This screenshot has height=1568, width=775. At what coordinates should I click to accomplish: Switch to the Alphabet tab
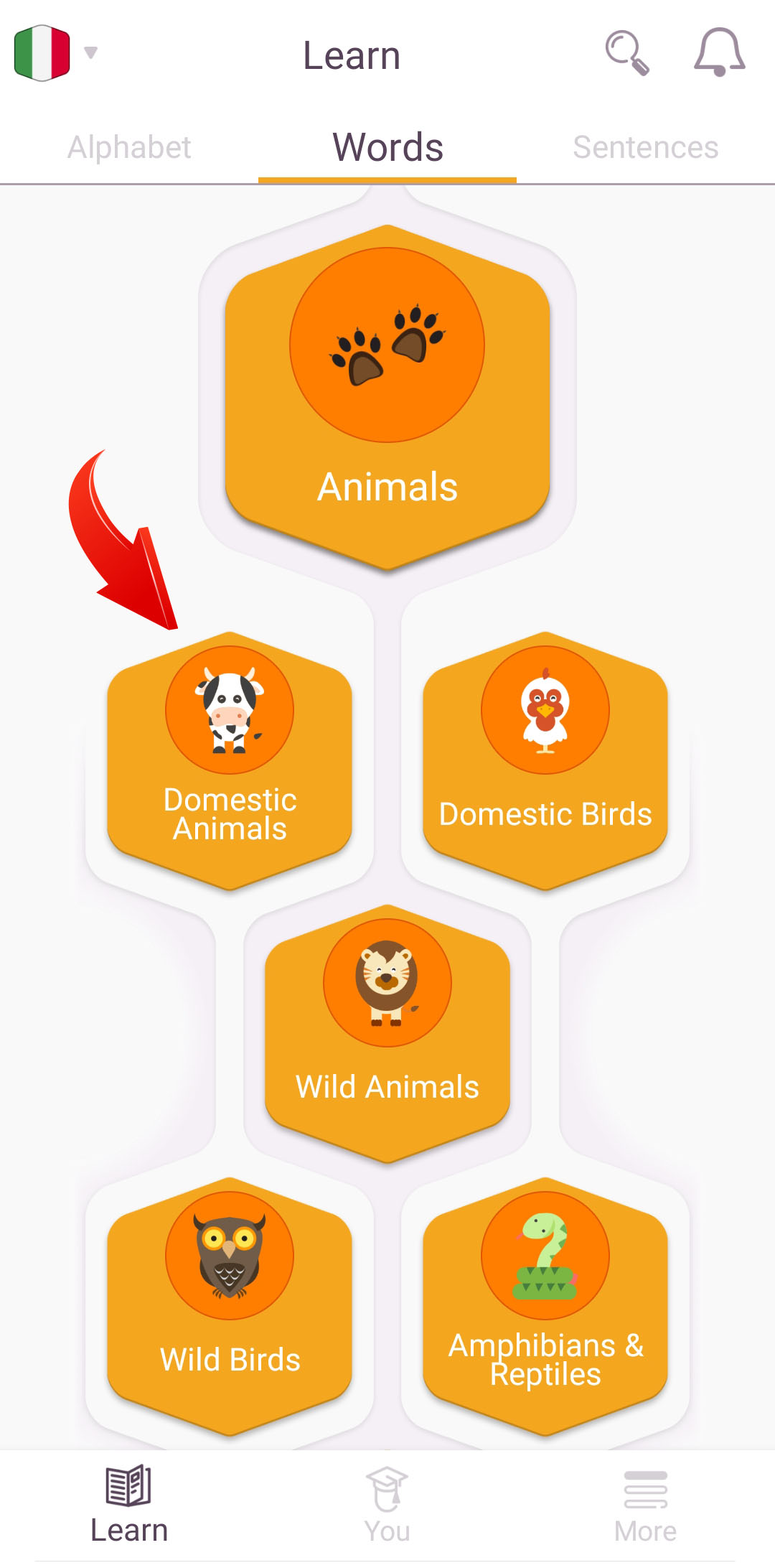tap(129, 147)
